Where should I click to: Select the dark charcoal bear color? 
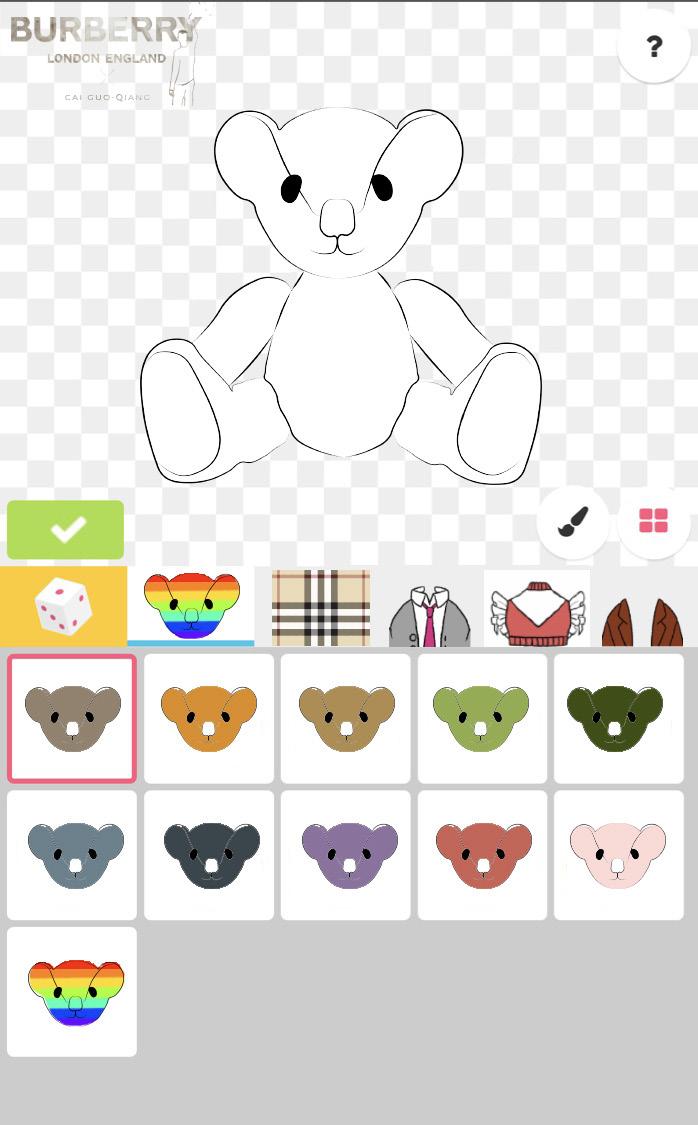[x=209, y=855]
